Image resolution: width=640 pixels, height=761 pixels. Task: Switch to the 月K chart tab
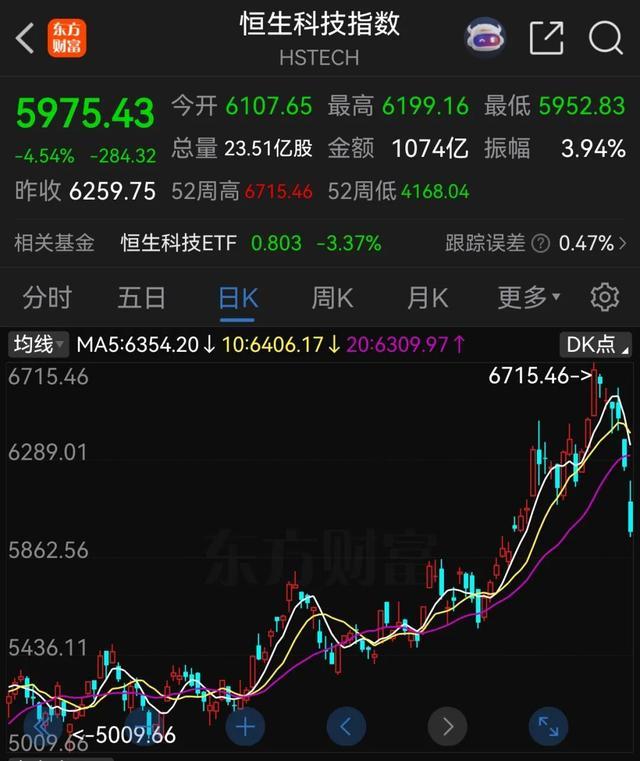427,297
